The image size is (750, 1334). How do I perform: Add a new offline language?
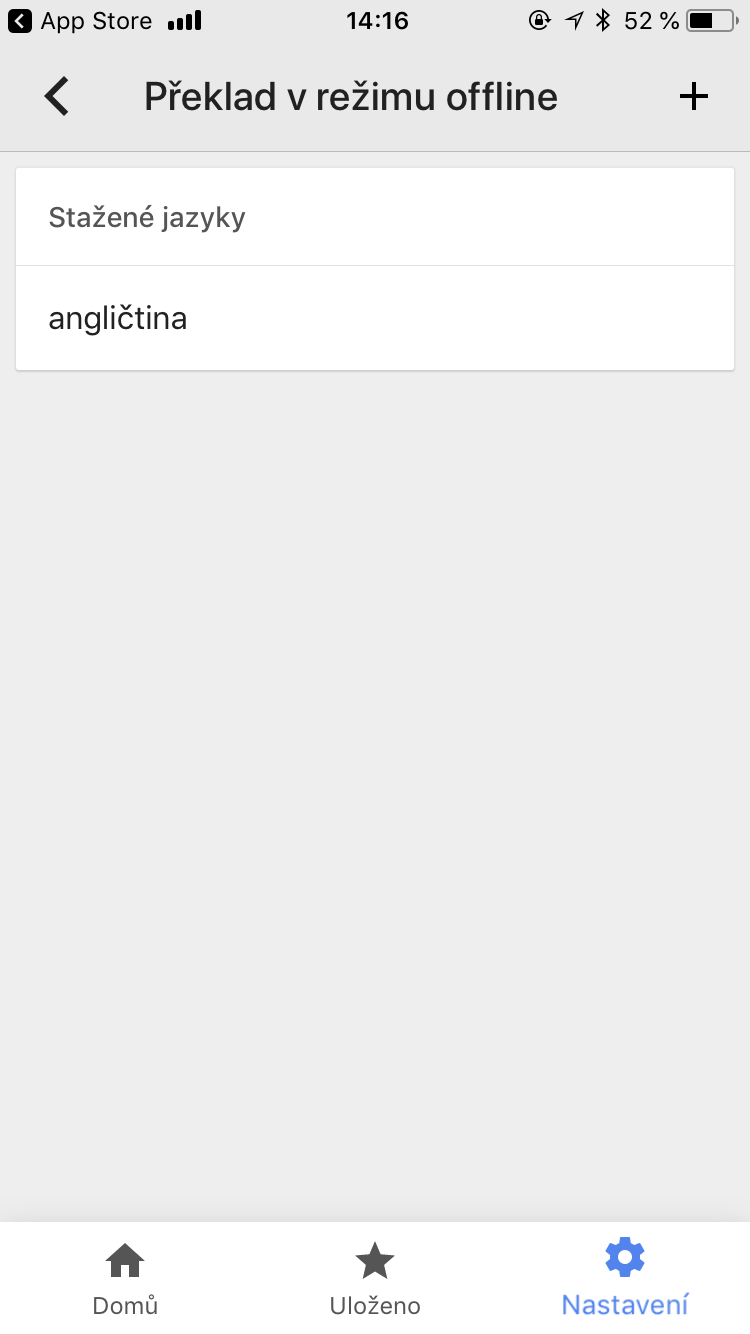coord(693,97)
